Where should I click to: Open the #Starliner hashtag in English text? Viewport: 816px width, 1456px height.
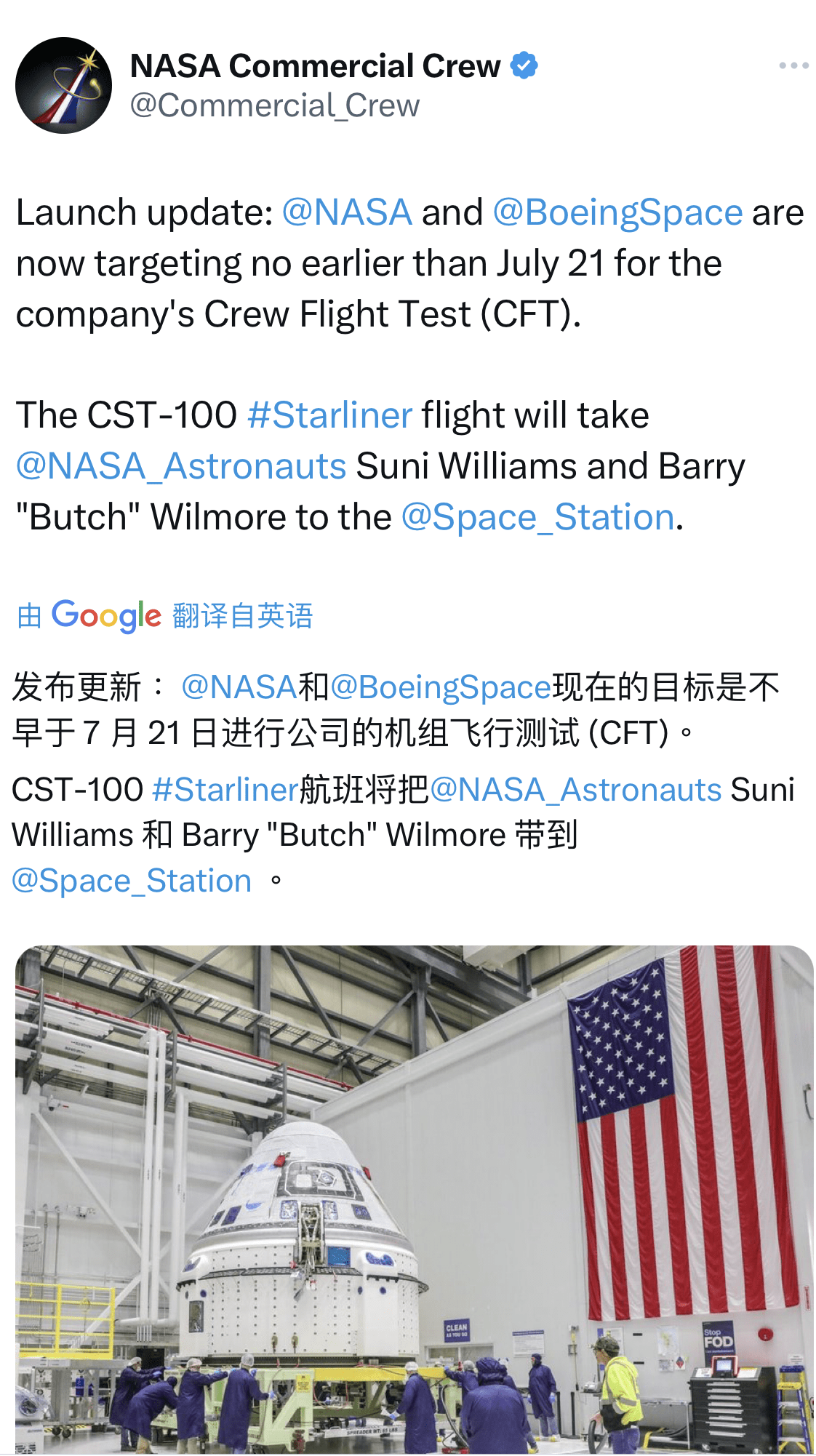tap(329, 416)
